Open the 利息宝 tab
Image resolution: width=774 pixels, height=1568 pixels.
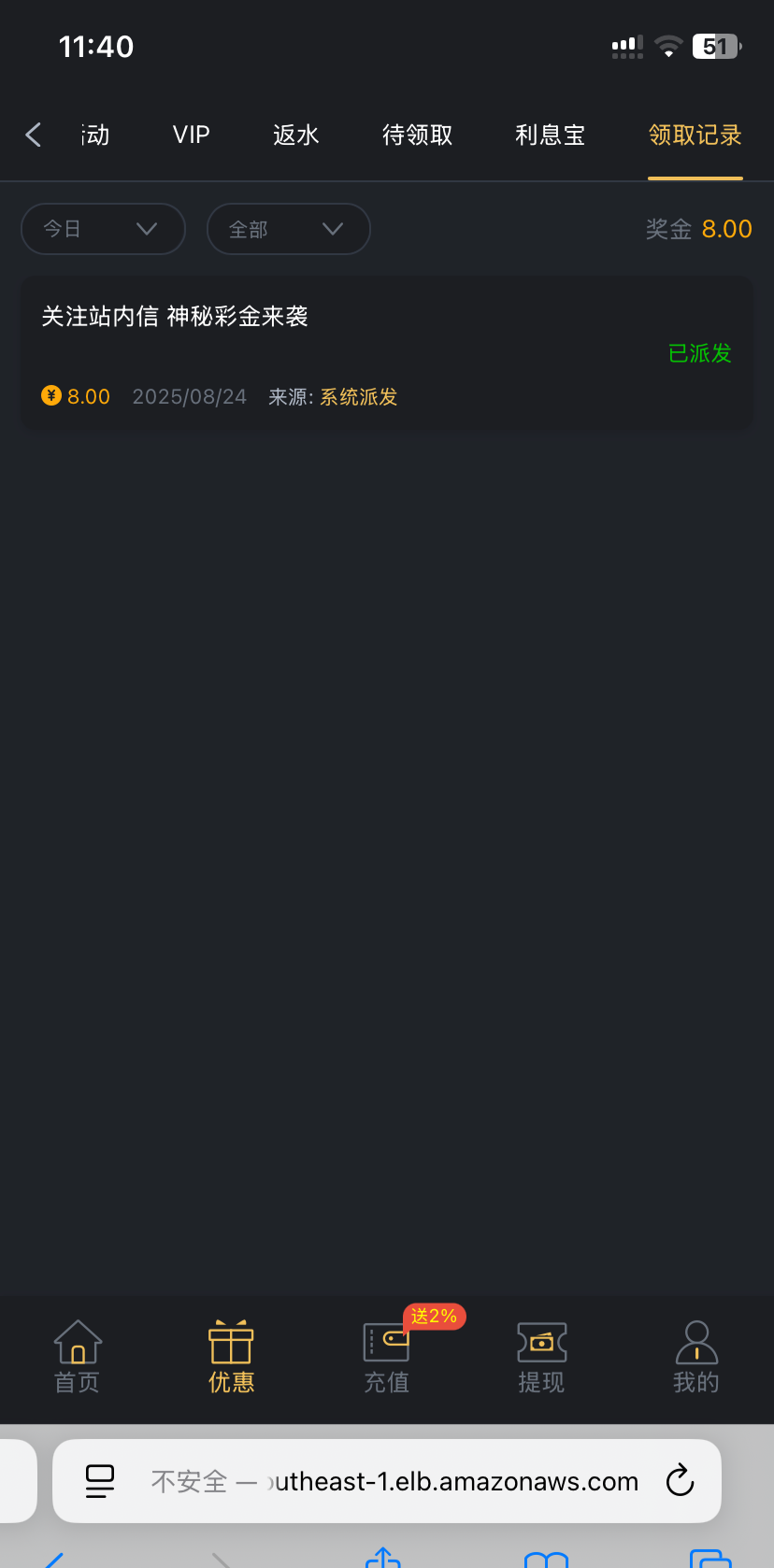click(x=550, y=135)
